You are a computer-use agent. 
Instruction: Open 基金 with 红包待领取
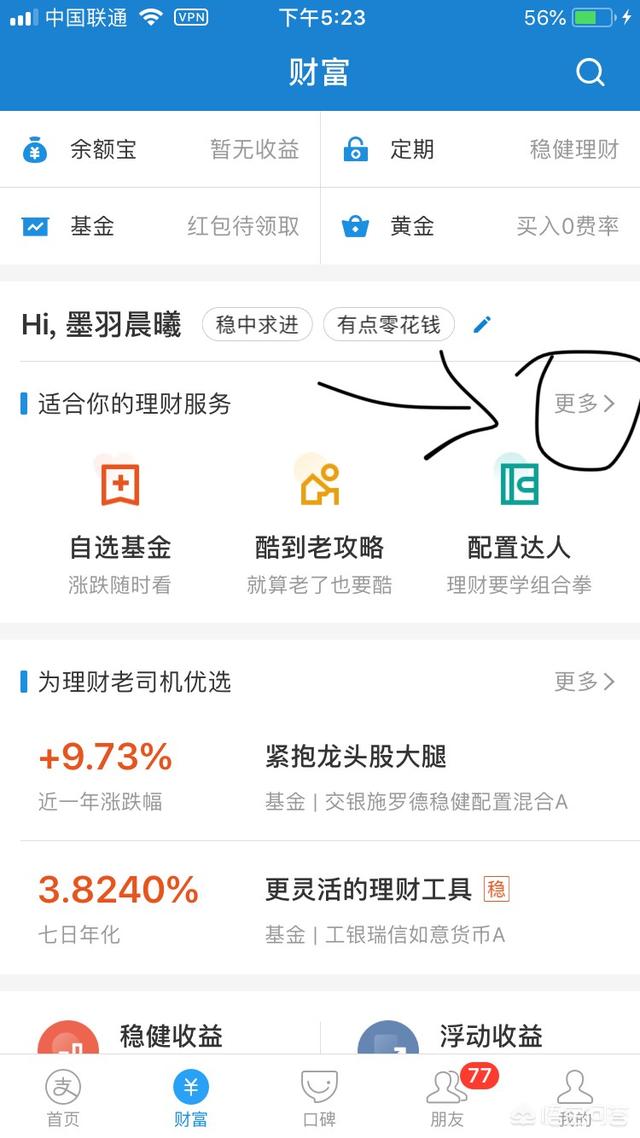pos(160,227)
